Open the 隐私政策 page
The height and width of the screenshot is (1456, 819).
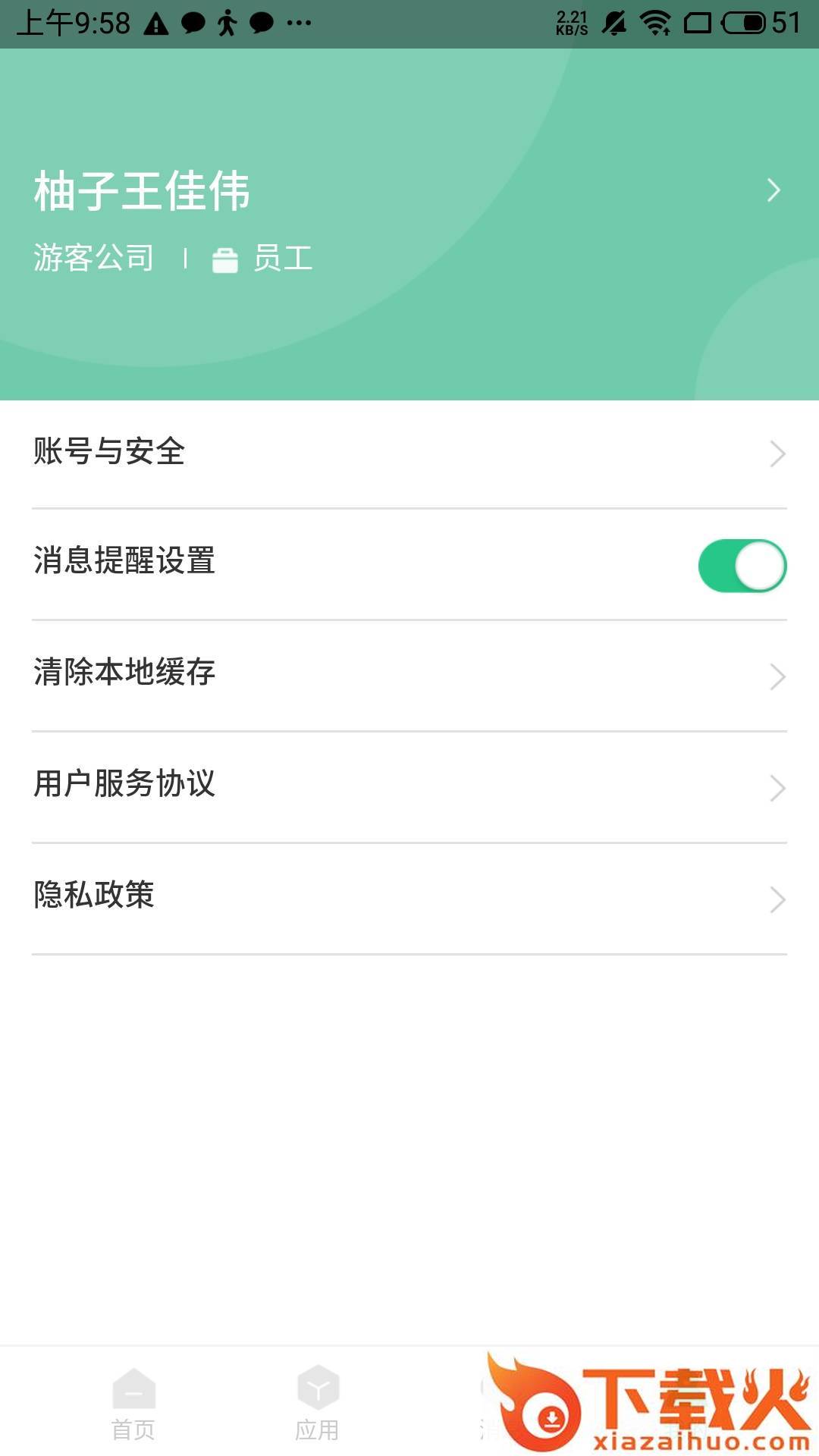pos(409,898)
